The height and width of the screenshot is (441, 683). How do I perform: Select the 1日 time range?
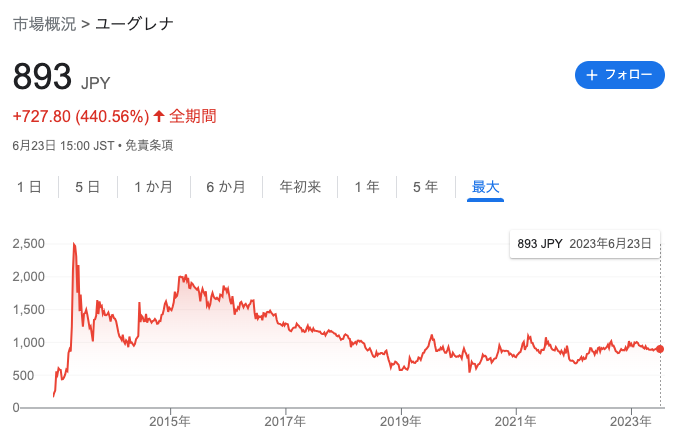coord(29,186)
